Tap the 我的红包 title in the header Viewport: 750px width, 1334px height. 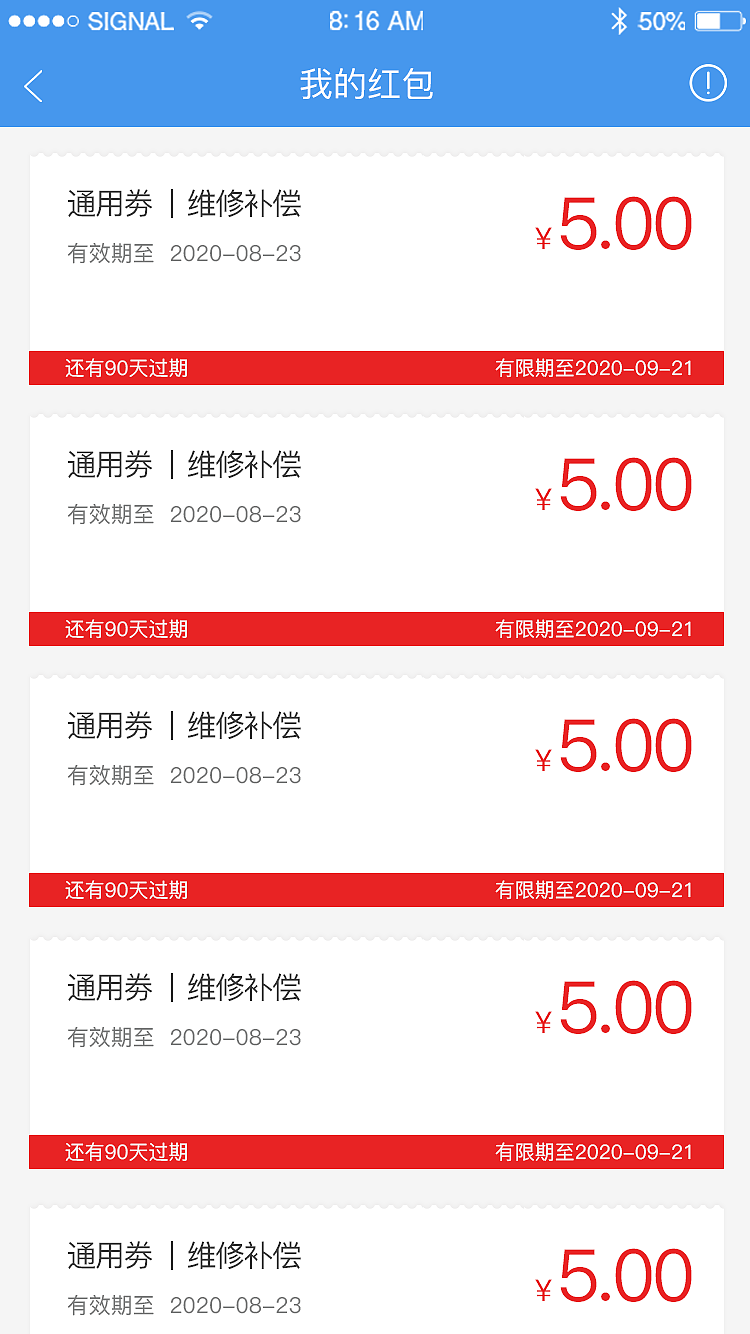[x=375, y=86]
